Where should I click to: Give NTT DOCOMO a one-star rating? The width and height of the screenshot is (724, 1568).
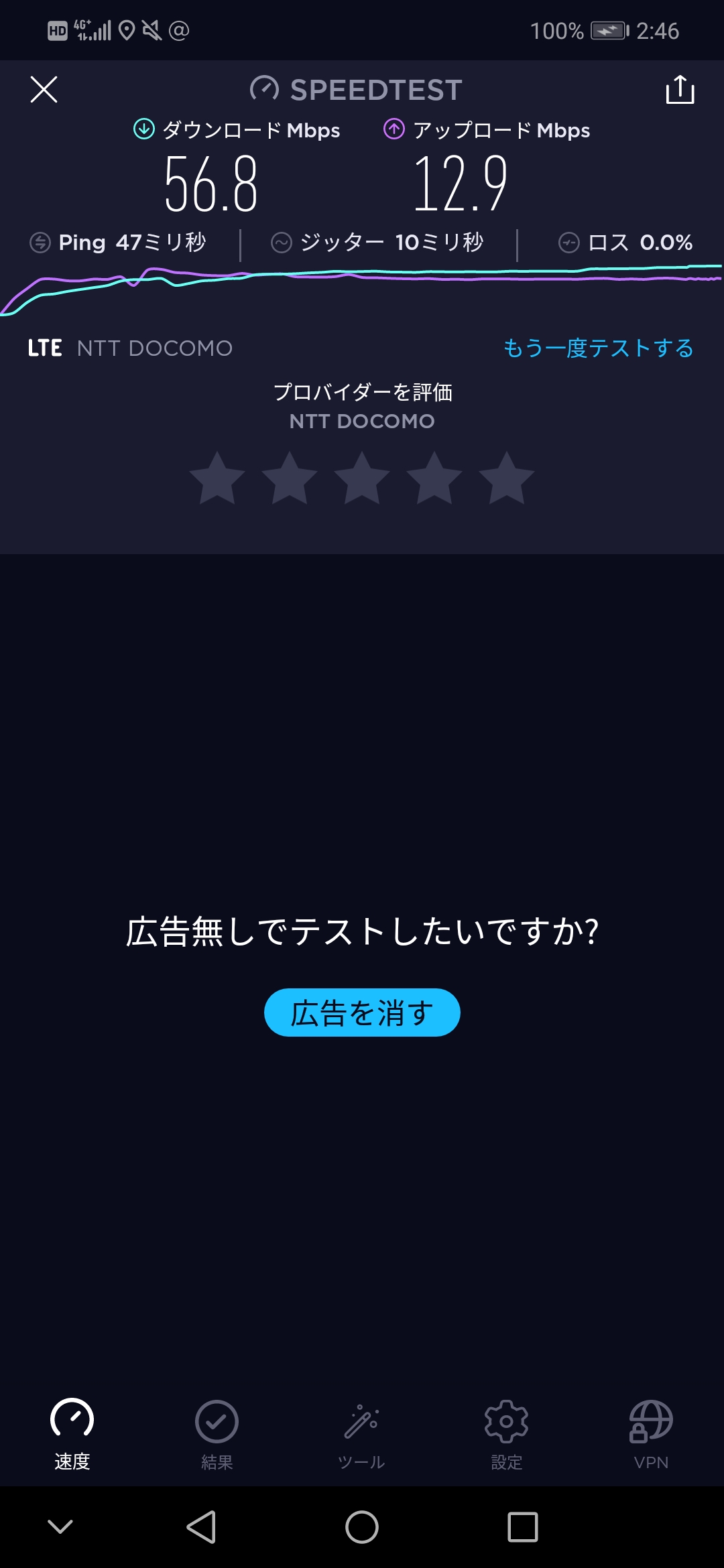[217, 478]
